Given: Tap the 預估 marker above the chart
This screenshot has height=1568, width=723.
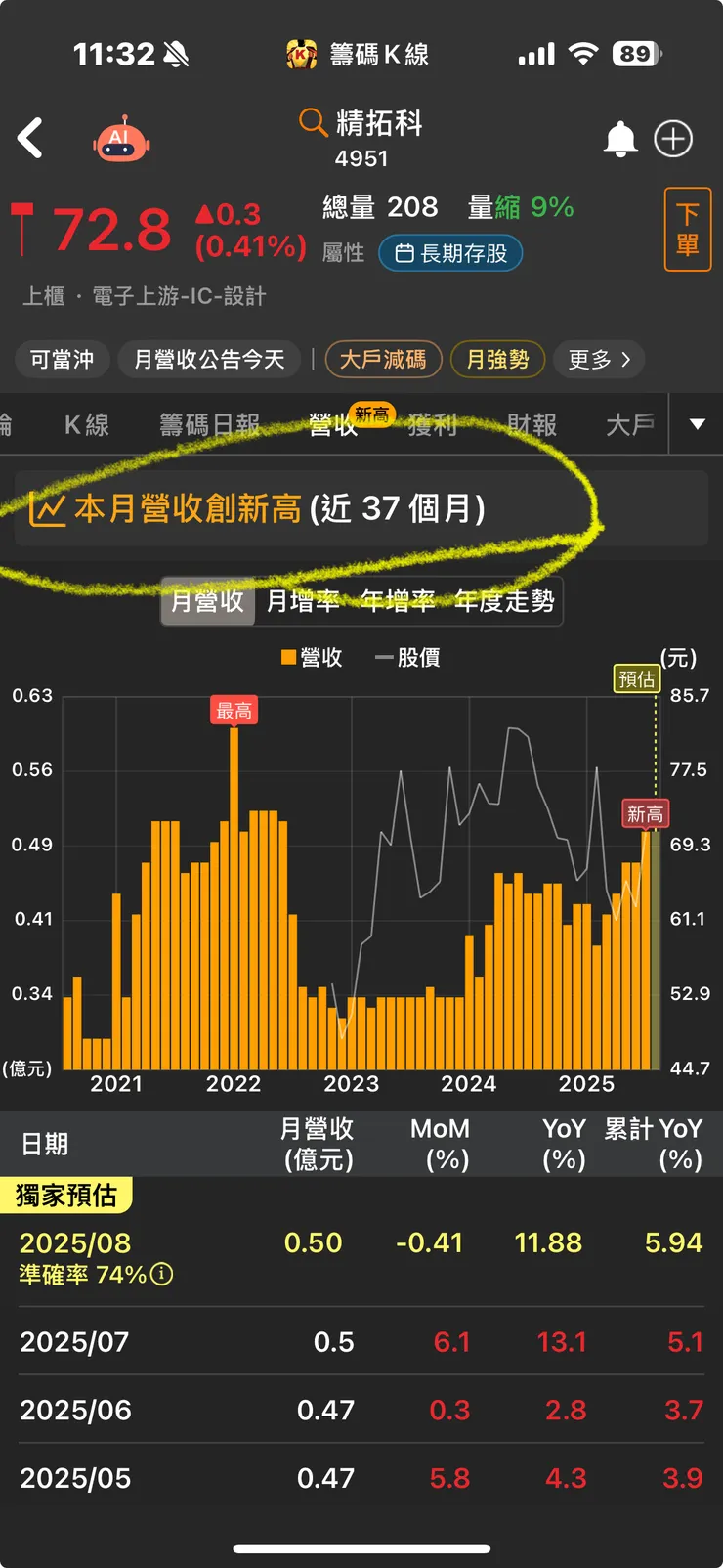Looking at the screenshot, I should [637, 679].
